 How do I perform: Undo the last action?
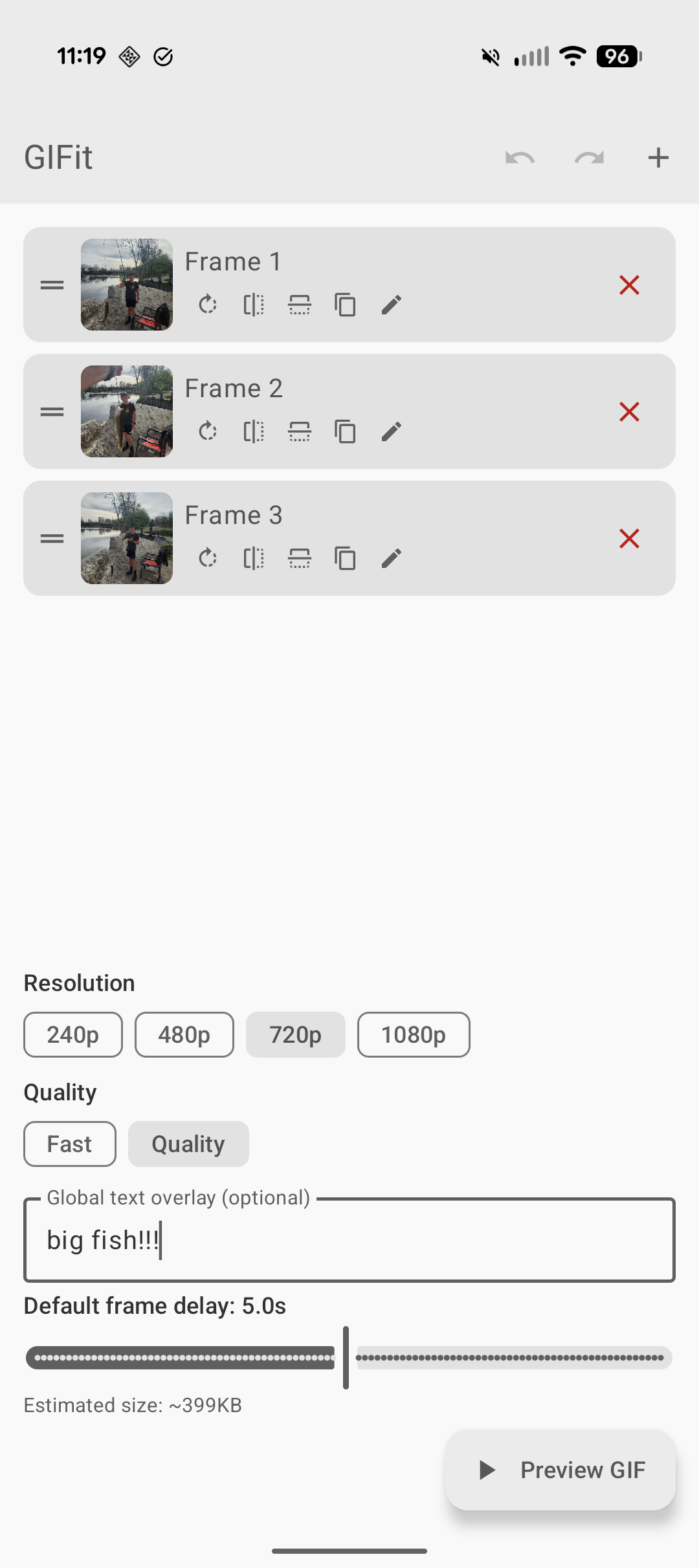pos(520,157)
